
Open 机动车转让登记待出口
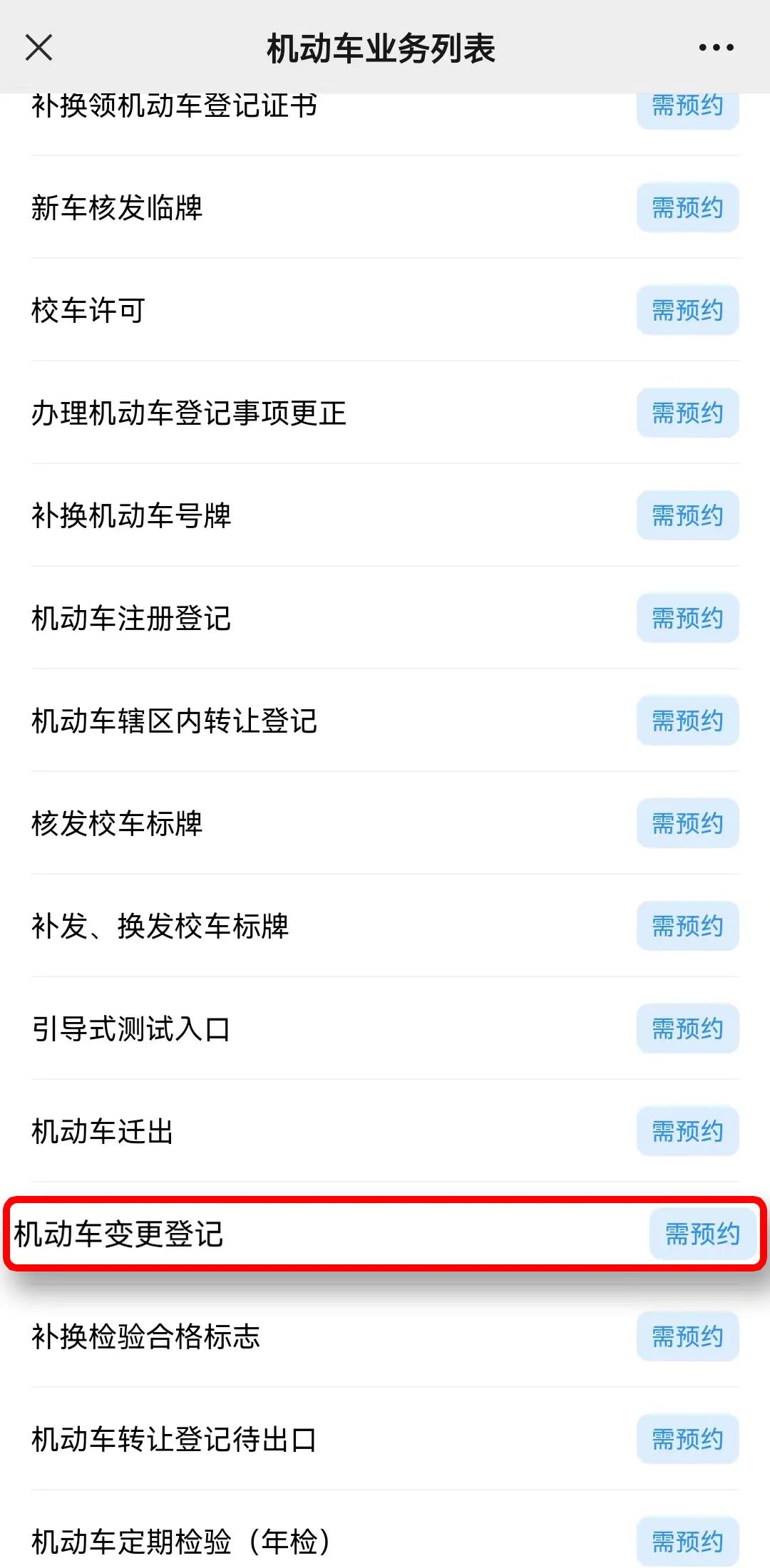coord(385,1439)
